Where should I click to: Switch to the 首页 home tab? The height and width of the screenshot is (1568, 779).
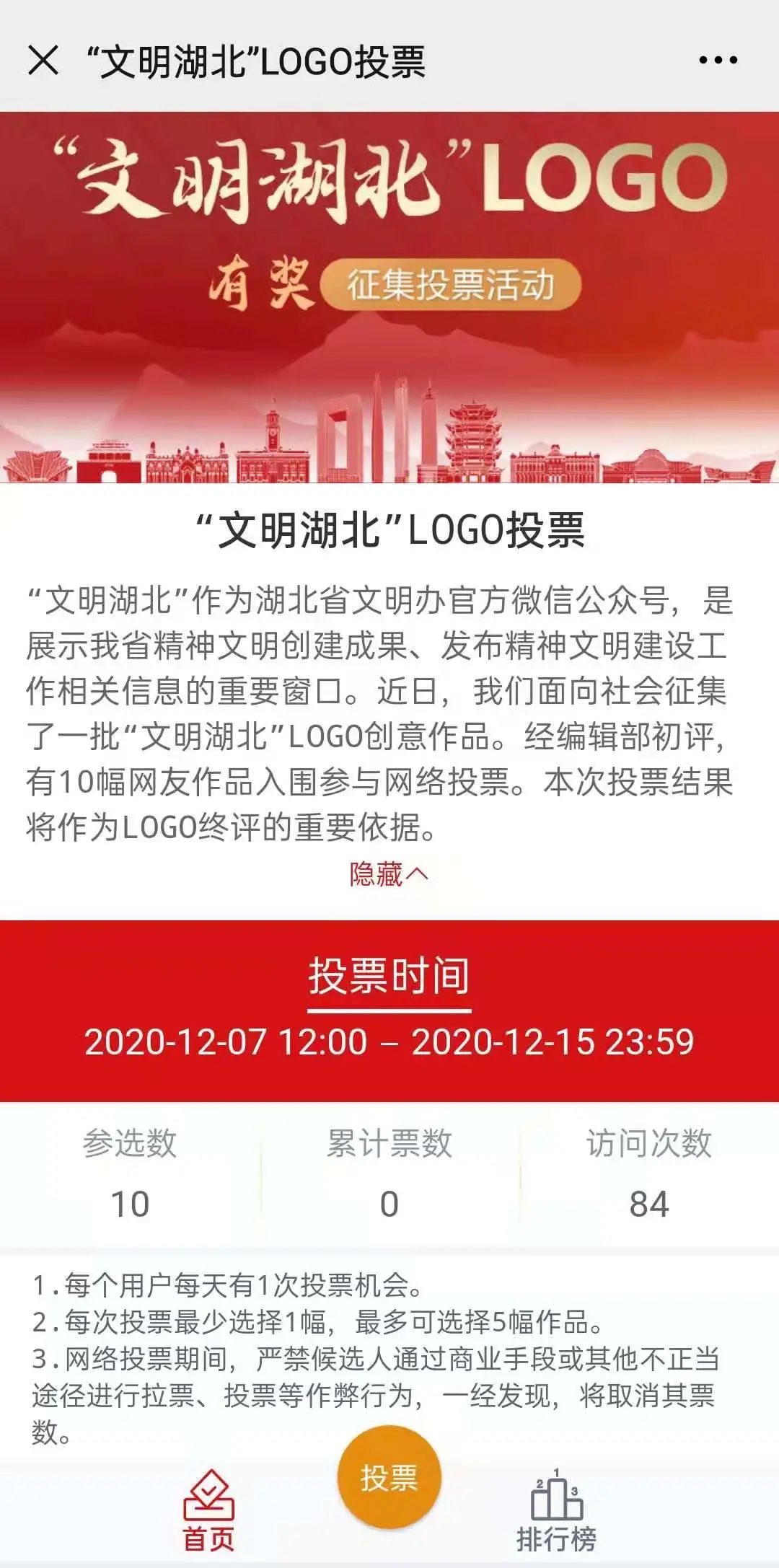coord(208,1511)
